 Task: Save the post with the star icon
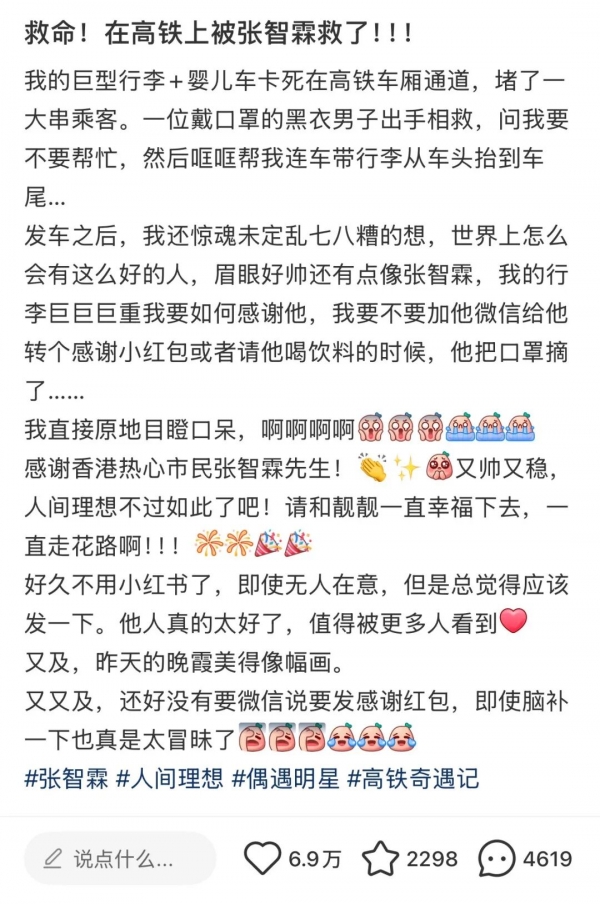[x=380, y=858]
